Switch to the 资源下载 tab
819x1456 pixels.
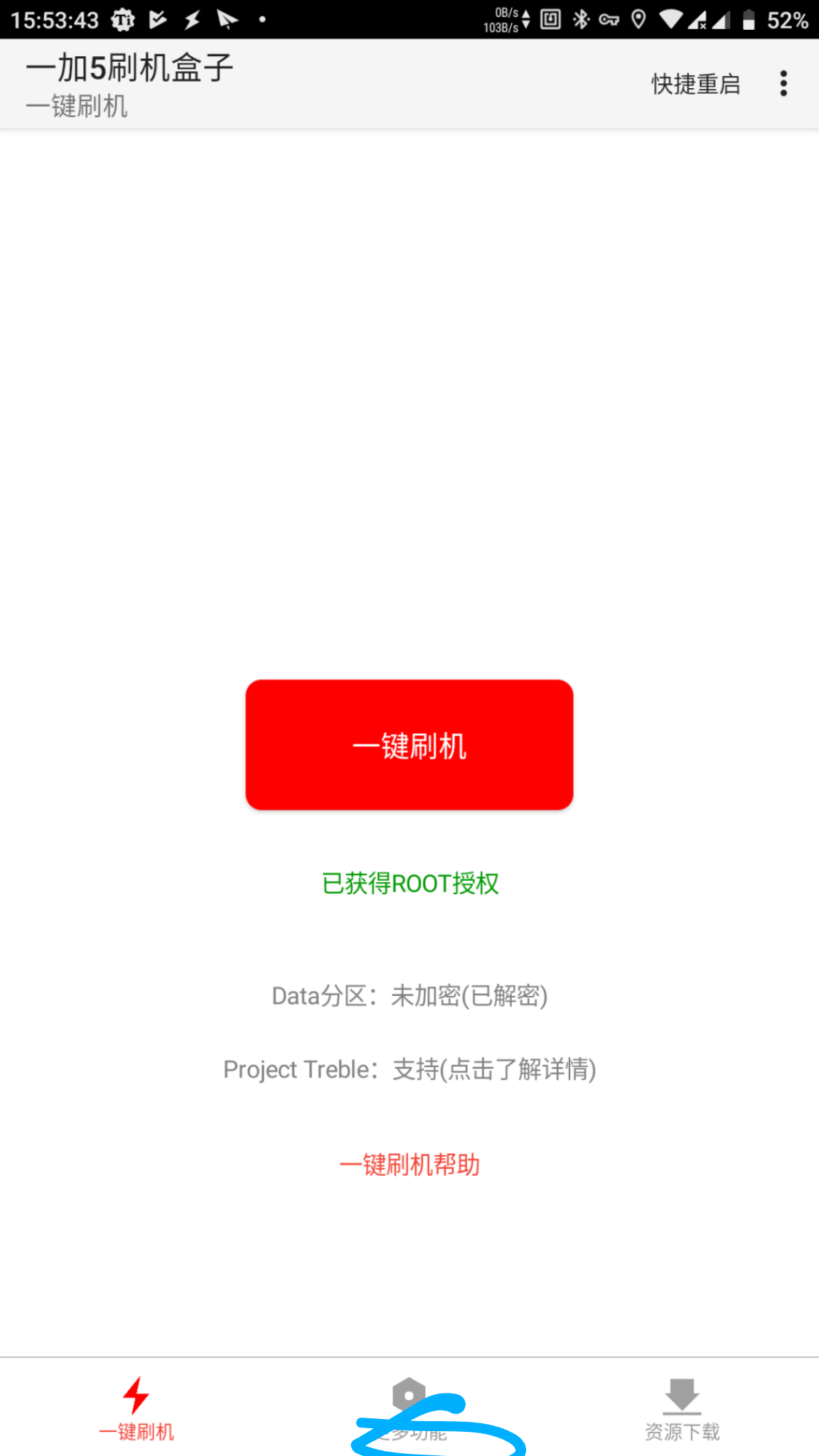tap(682, 1409)
